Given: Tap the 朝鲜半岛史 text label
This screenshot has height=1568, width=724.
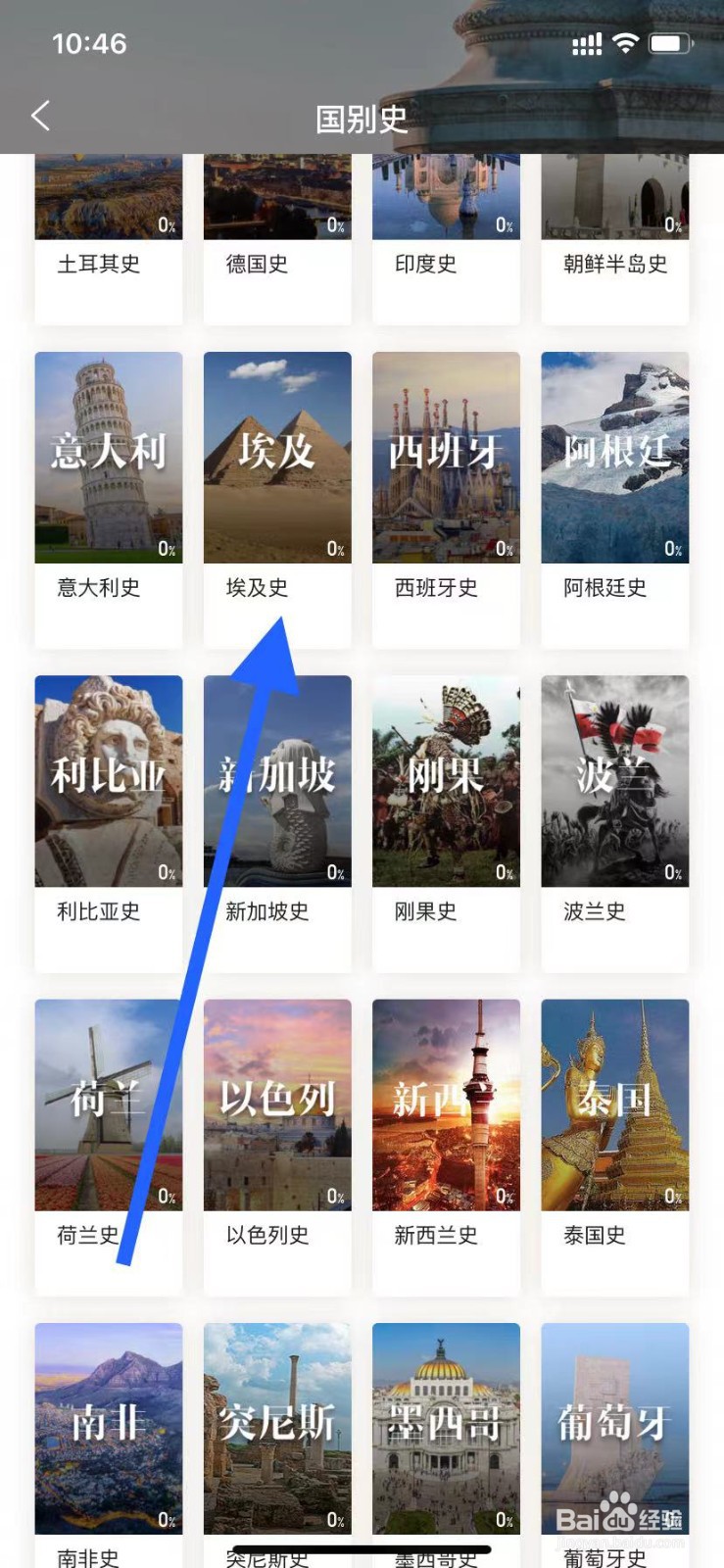Looking at the screenshot, I should coord(614,265).
